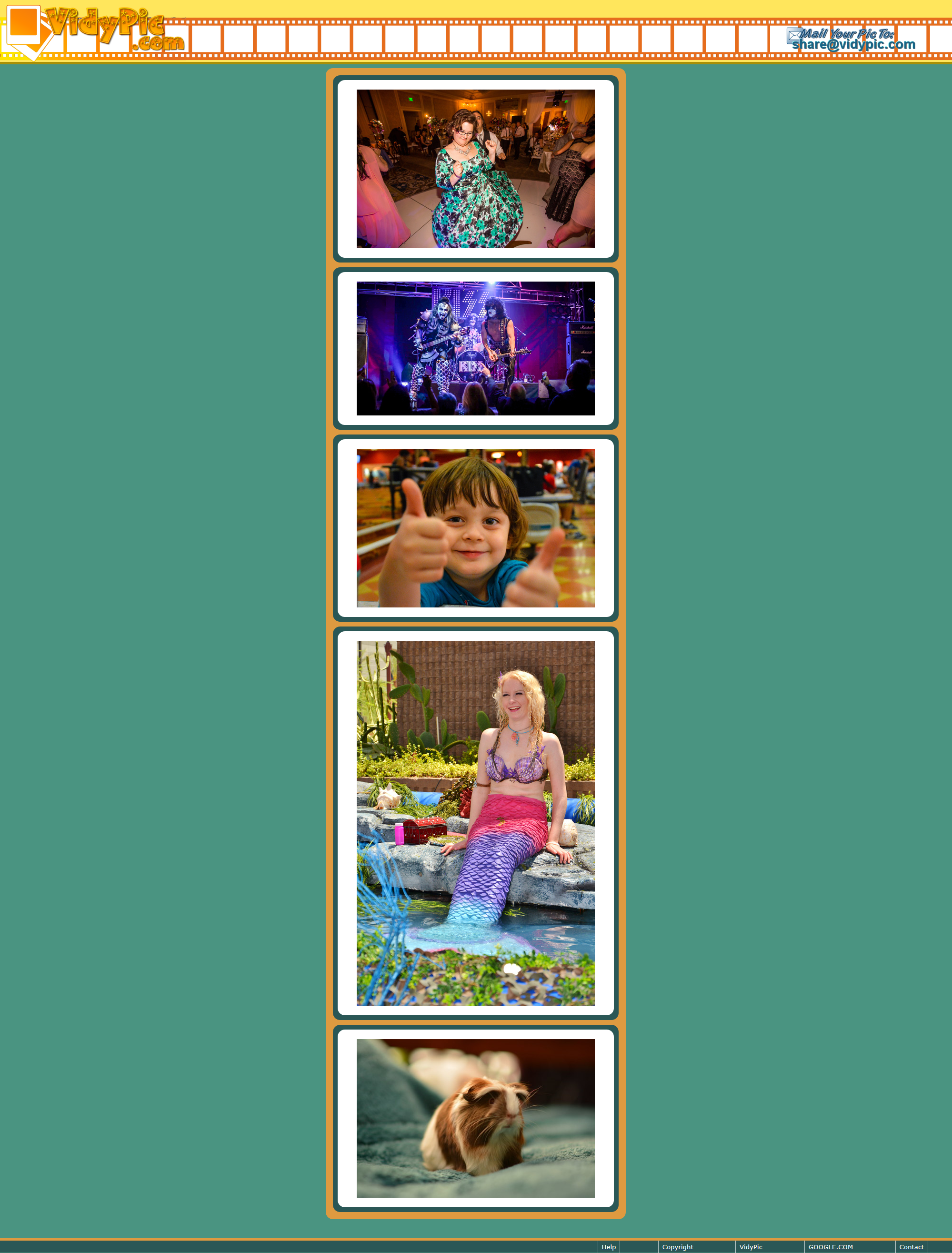The height and width of the screenshot is (1253, 952).
Task: Open the mermaid costume photo
Action: click(475, 823)
